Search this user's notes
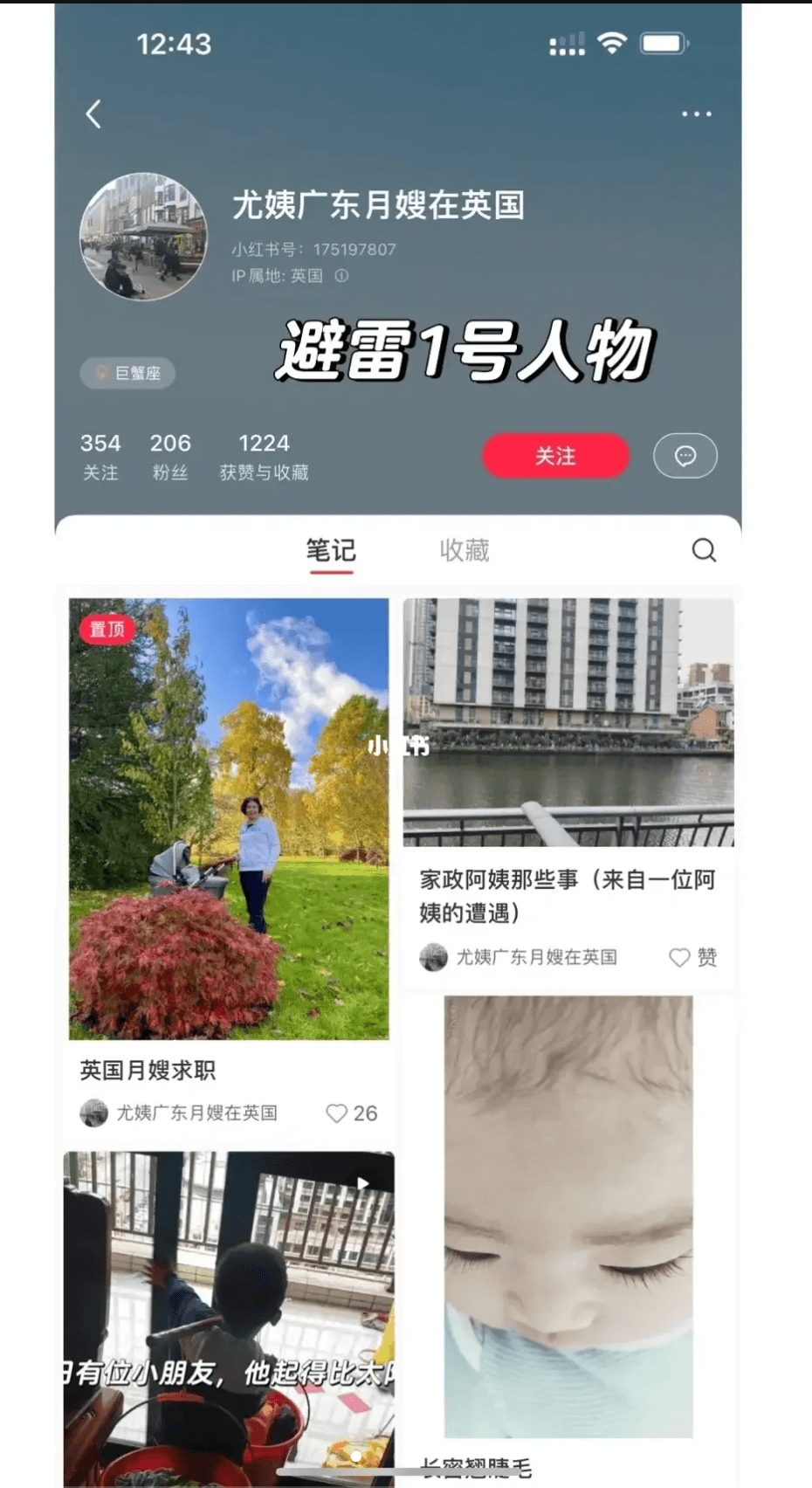Viewport: 812px width, 1488px height. pos(704,550)
